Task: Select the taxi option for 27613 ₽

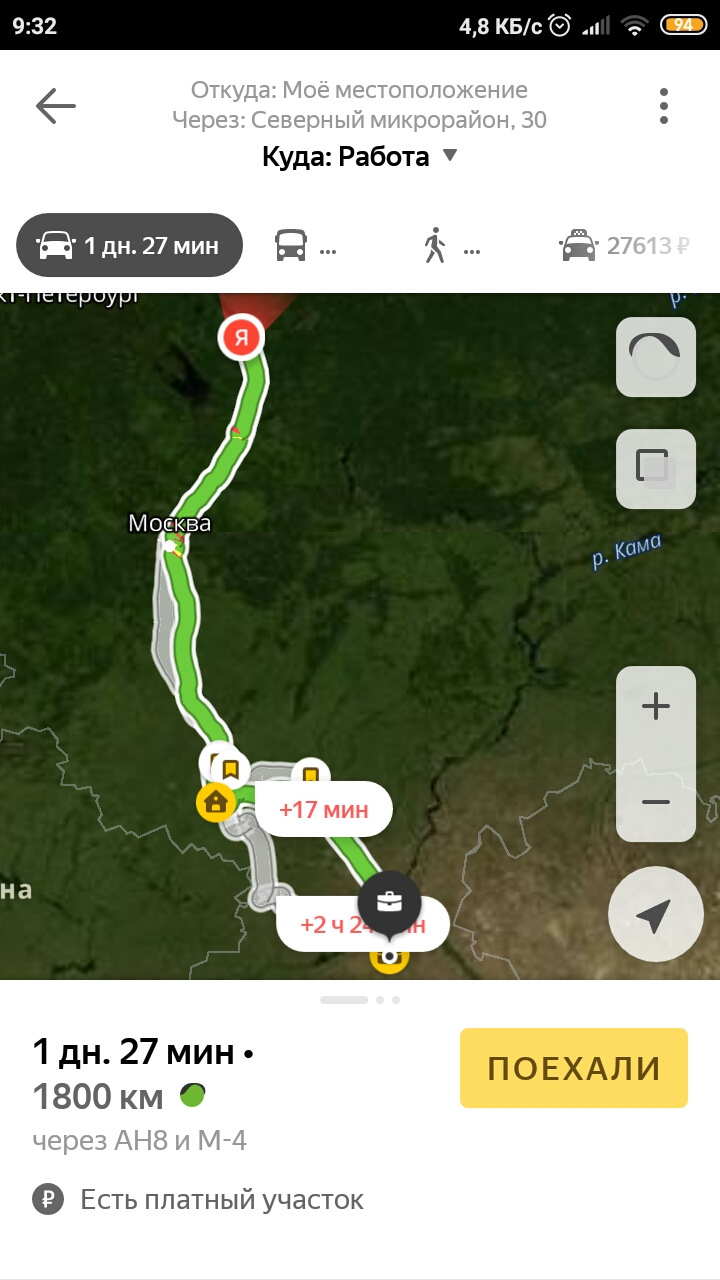Action: coord(626,245)
